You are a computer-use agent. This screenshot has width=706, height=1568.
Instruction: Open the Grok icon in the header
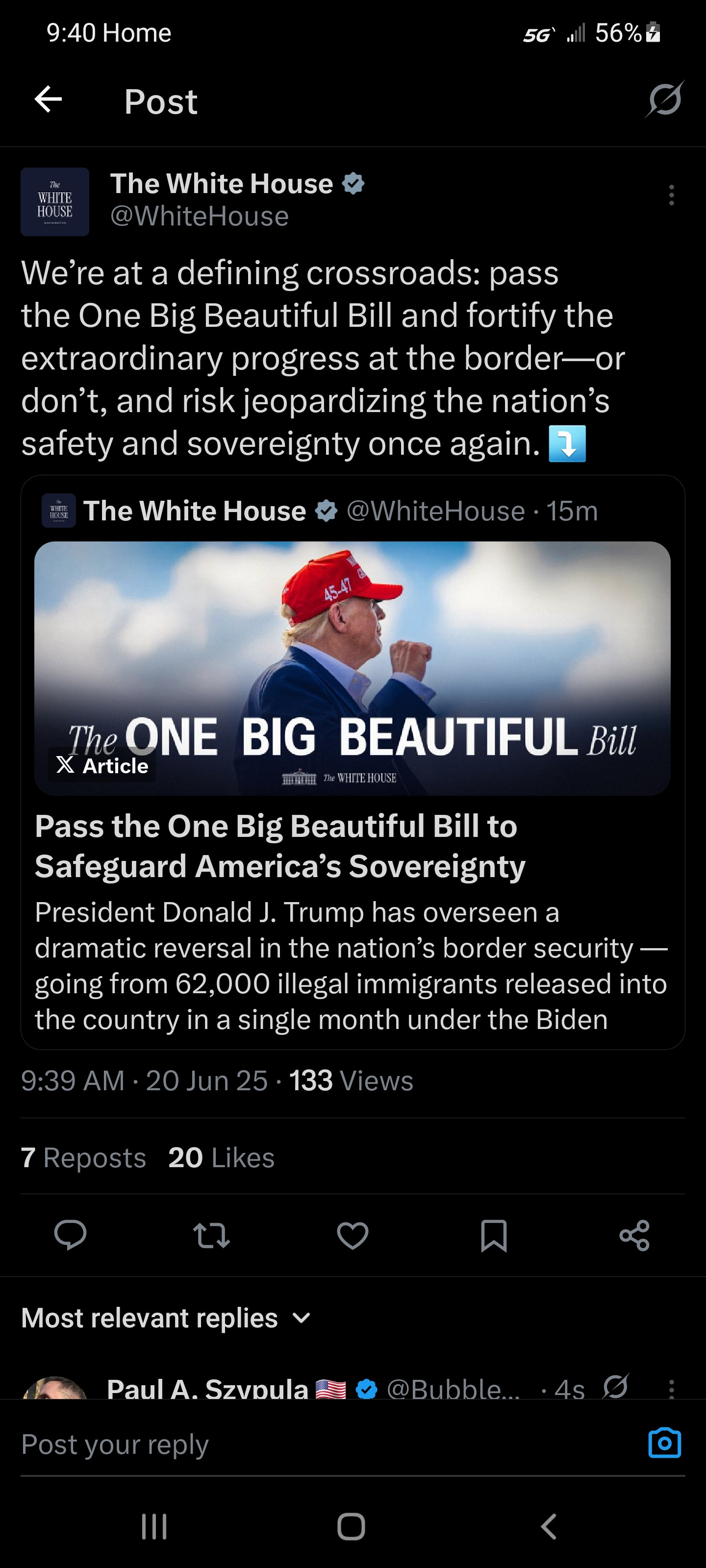pos(665,99)
